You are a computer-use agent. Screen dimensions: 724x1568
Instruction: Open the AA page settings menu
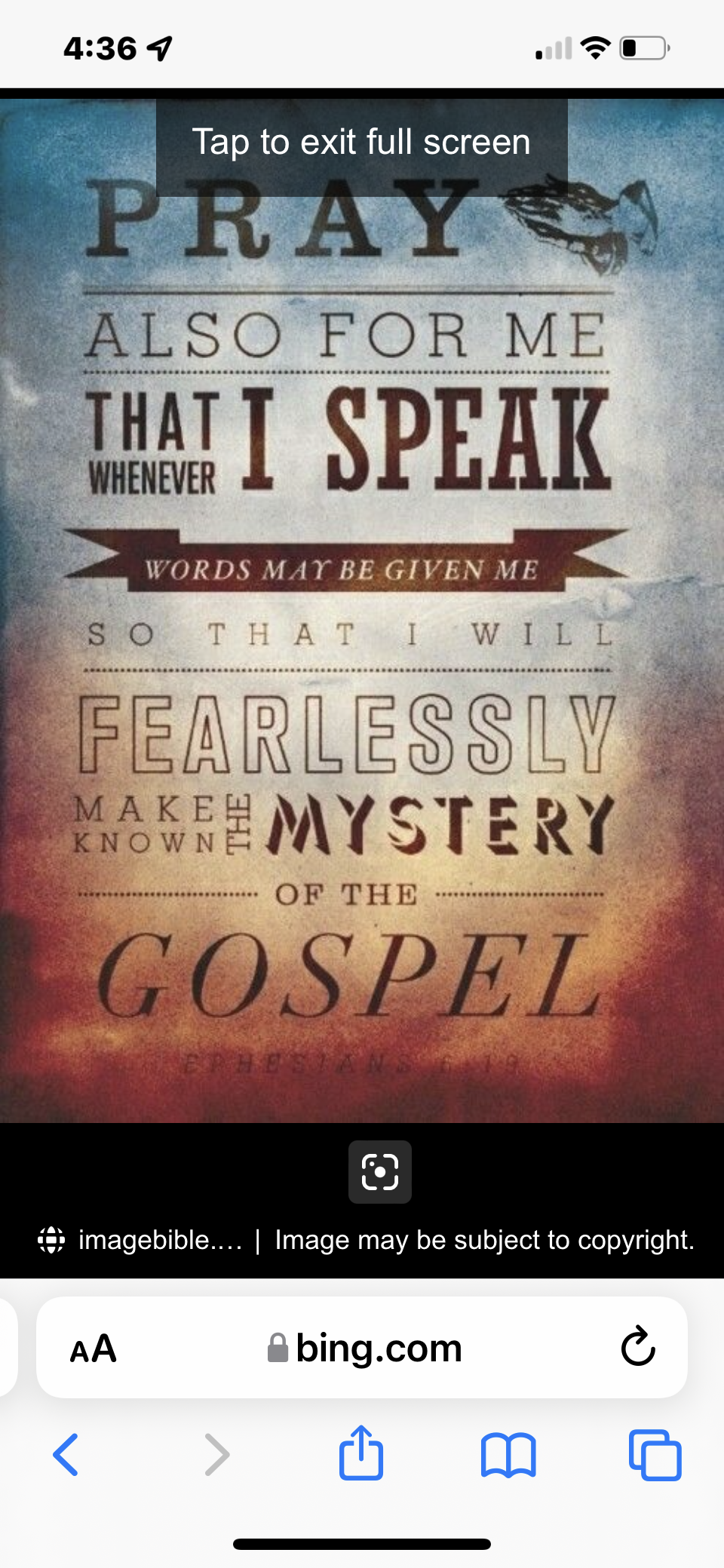[94, 1348]
